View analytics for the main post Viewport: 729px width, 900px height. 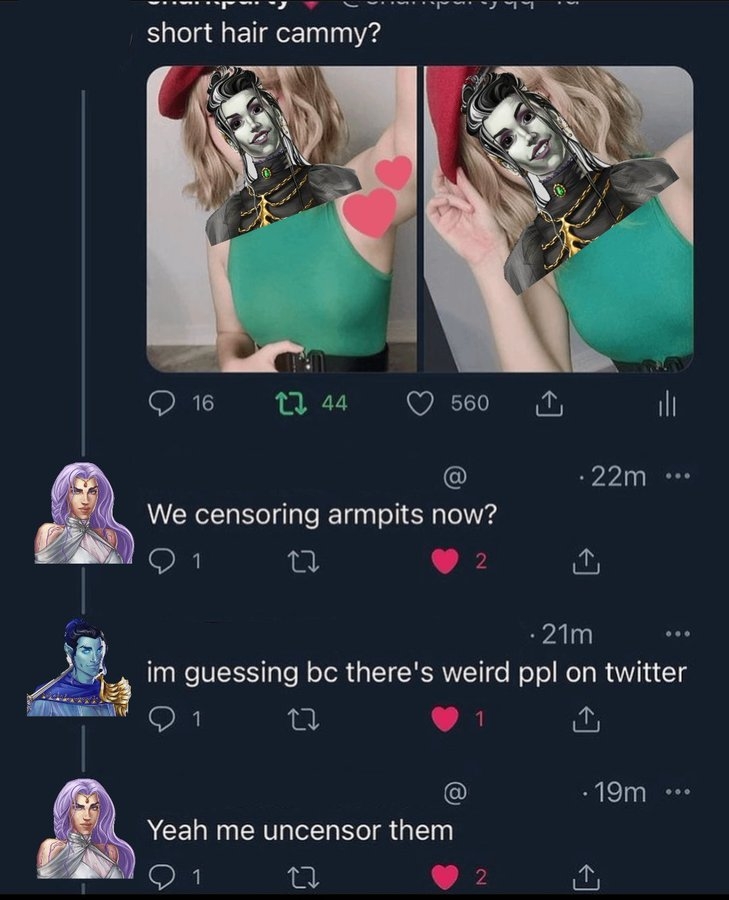(x=667, y=402)
